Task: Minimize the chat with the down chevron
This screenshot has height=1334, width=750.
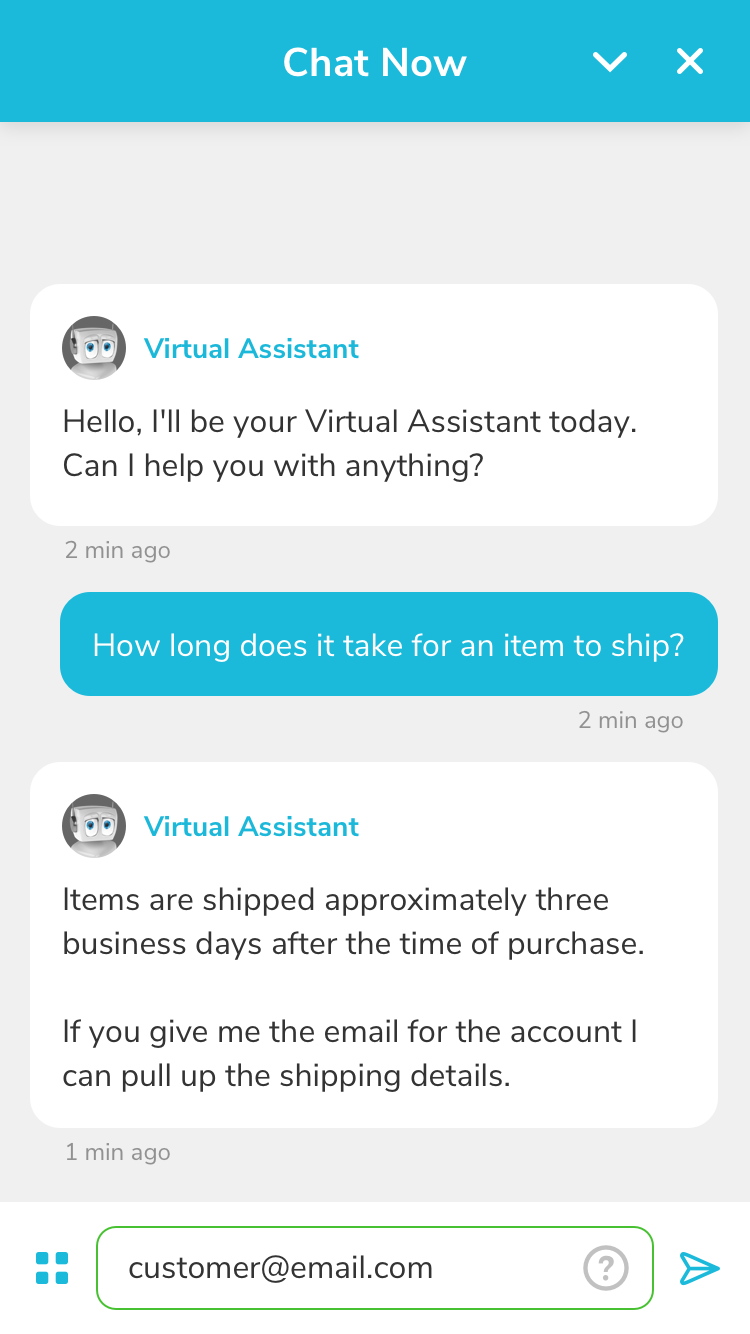Action: tap(609, 62)
